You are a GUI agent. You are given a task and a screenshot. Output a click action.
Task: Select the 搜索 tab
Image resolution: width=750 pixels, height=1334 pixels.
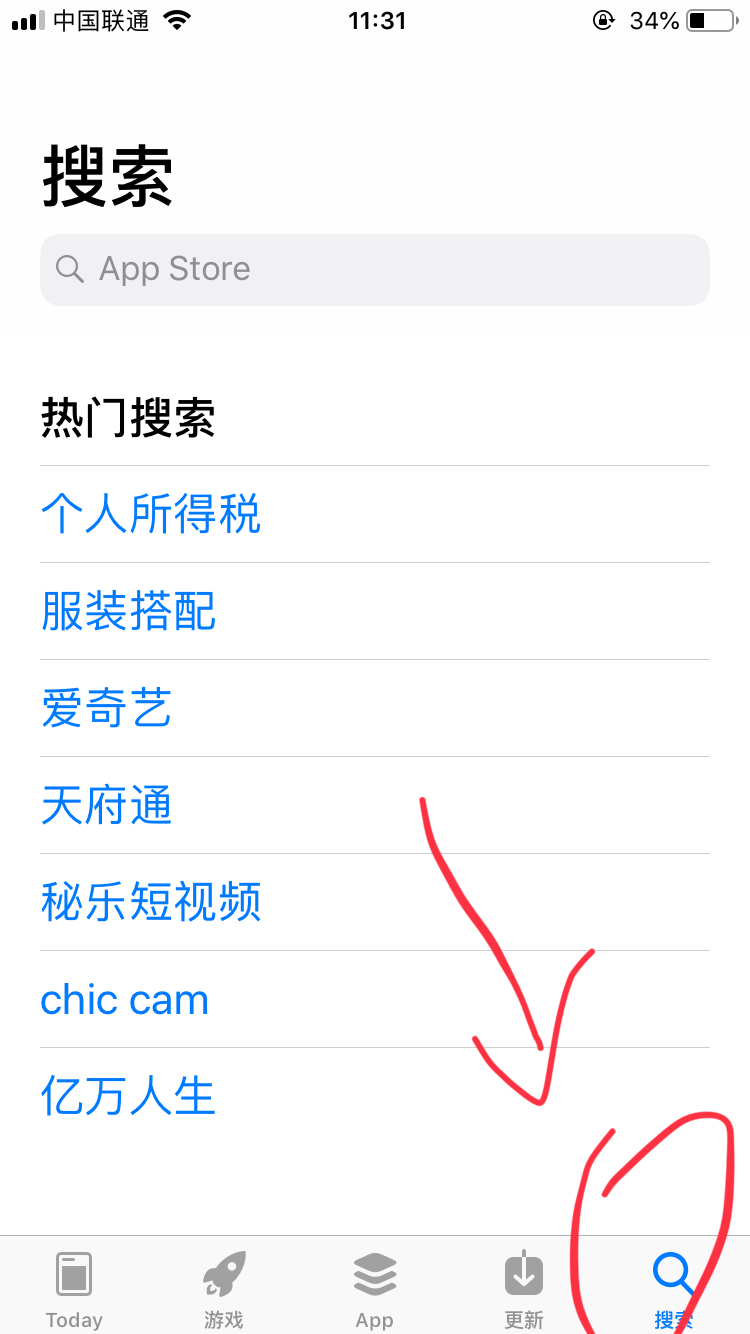[673, 1288]
